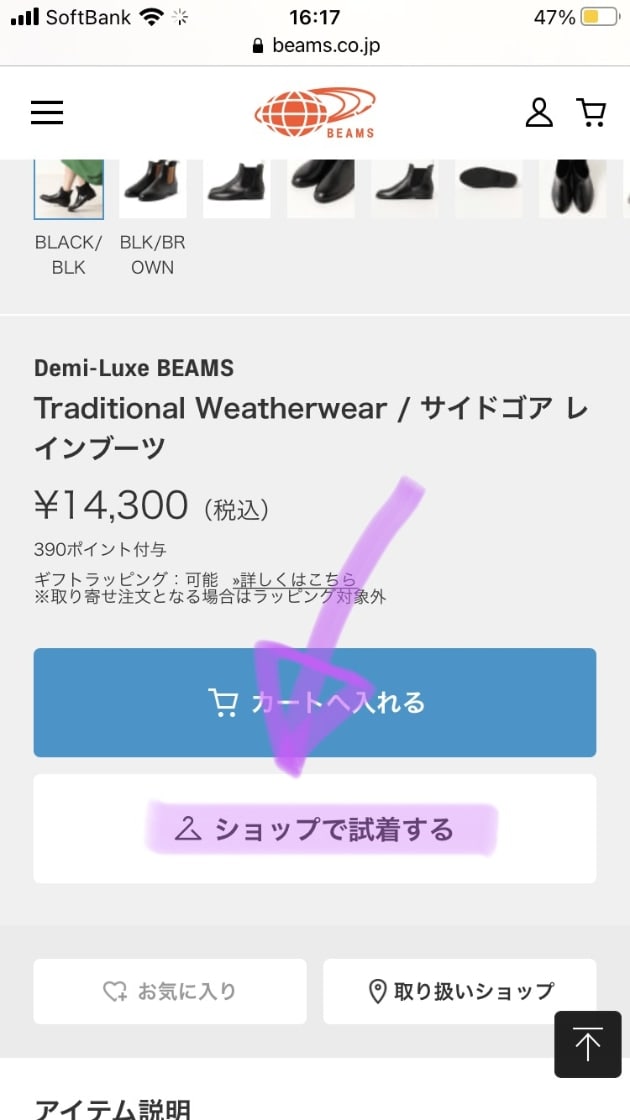The height and width of the screenshot is (1120, 630).
Task: Select the BLK/BROWN color thumbnail
Action: click(153, 188)
